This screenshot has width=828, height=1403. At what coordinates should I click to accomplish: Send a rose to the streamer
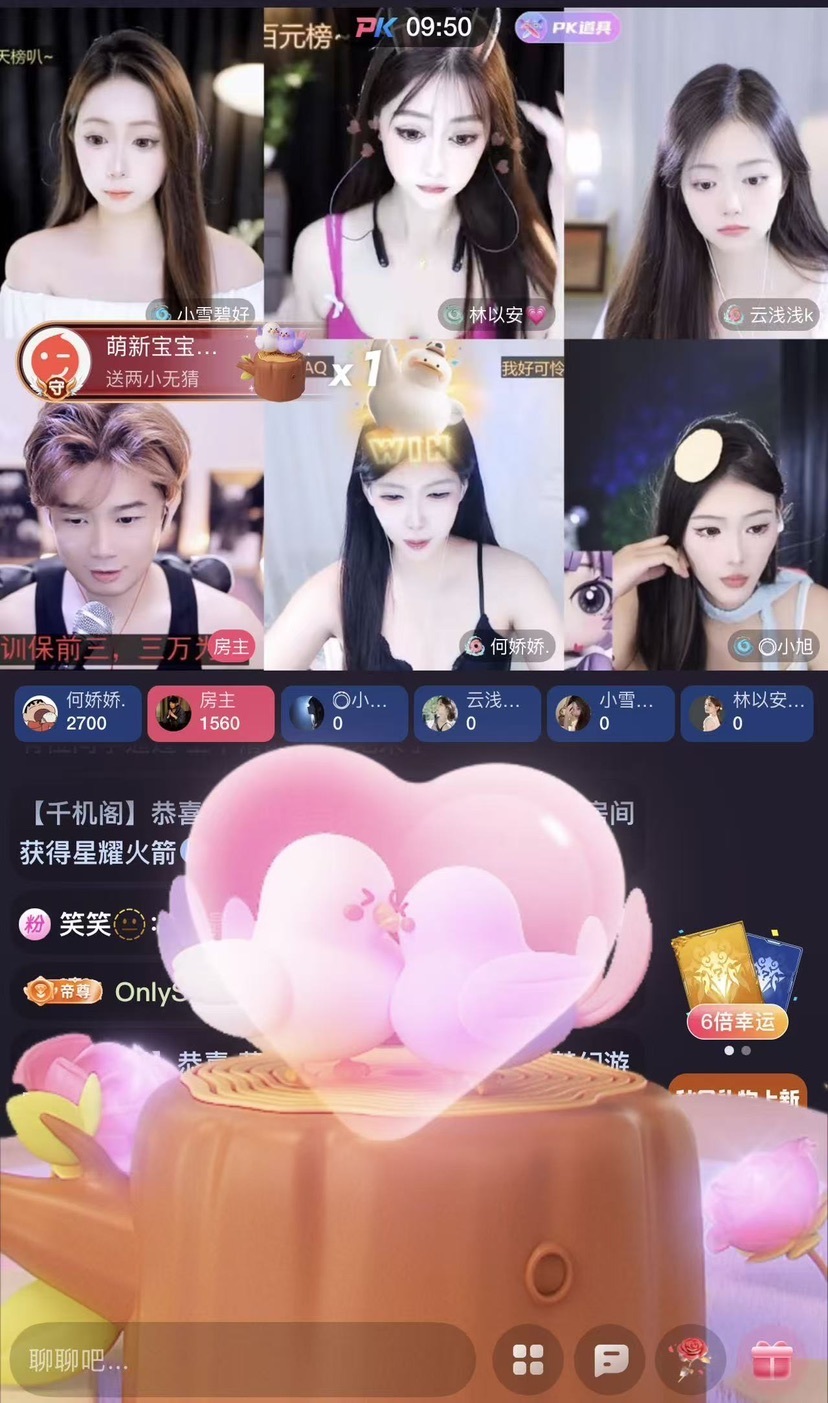point(690,1360)
